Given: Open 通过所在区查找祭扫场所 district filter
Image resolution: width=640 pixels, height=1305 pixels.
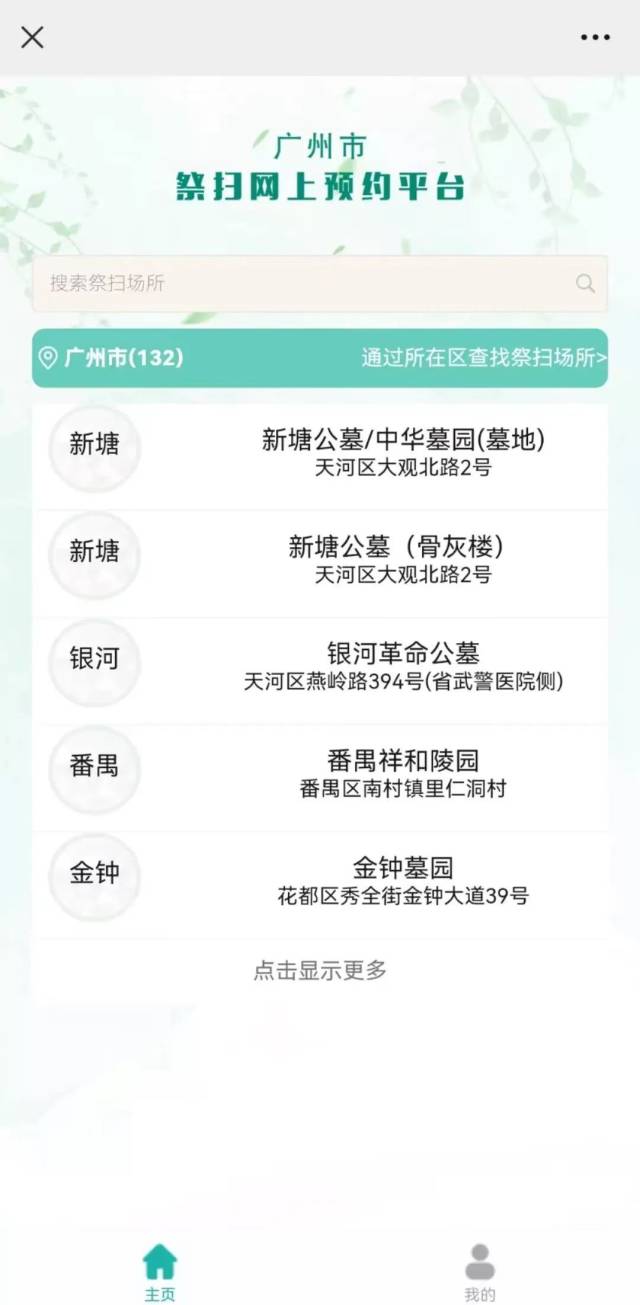Looking at the screenshot, I should tap(484, 358).
